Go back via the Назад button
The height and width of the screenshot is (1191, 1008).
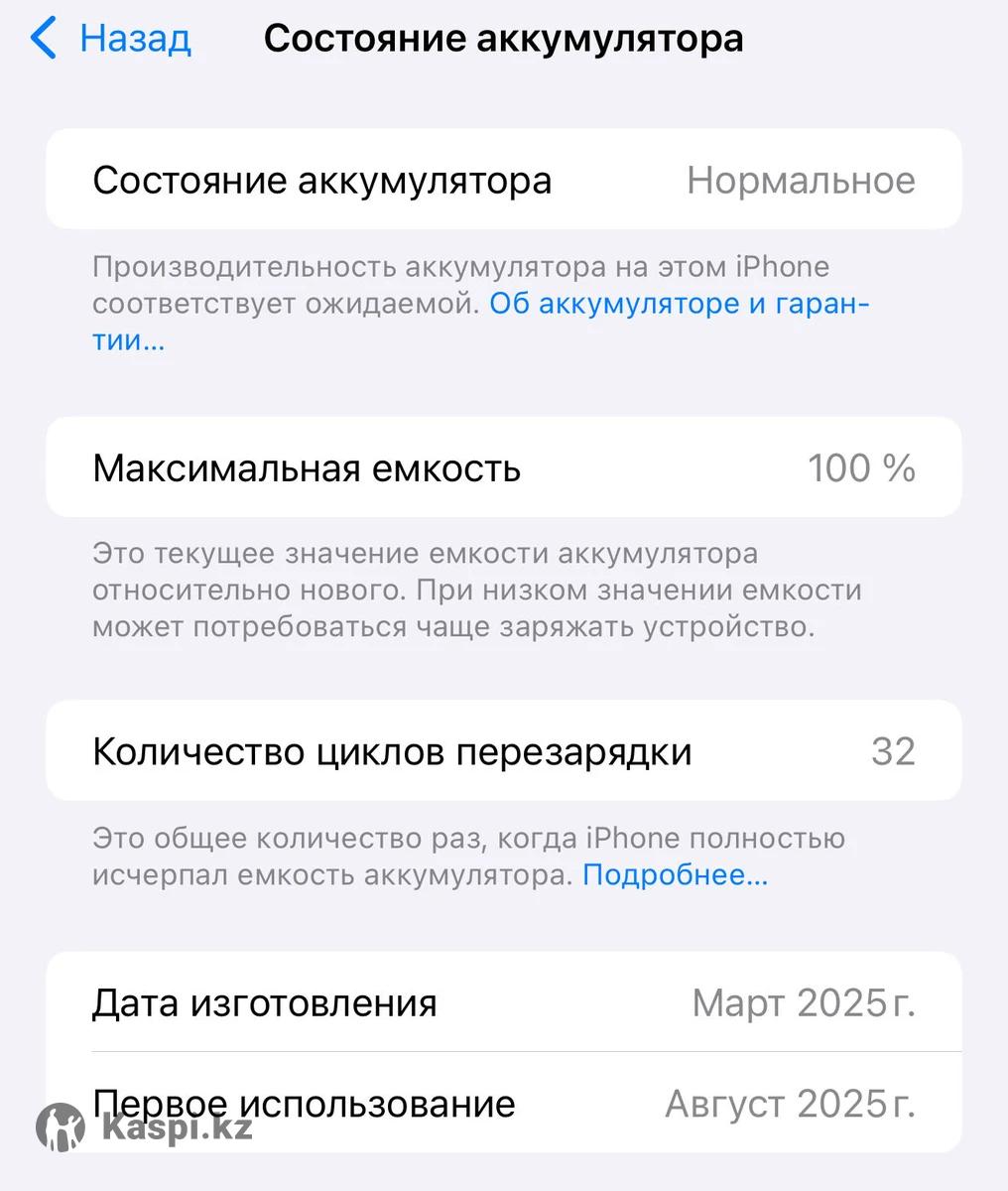[x=111, y=39]
